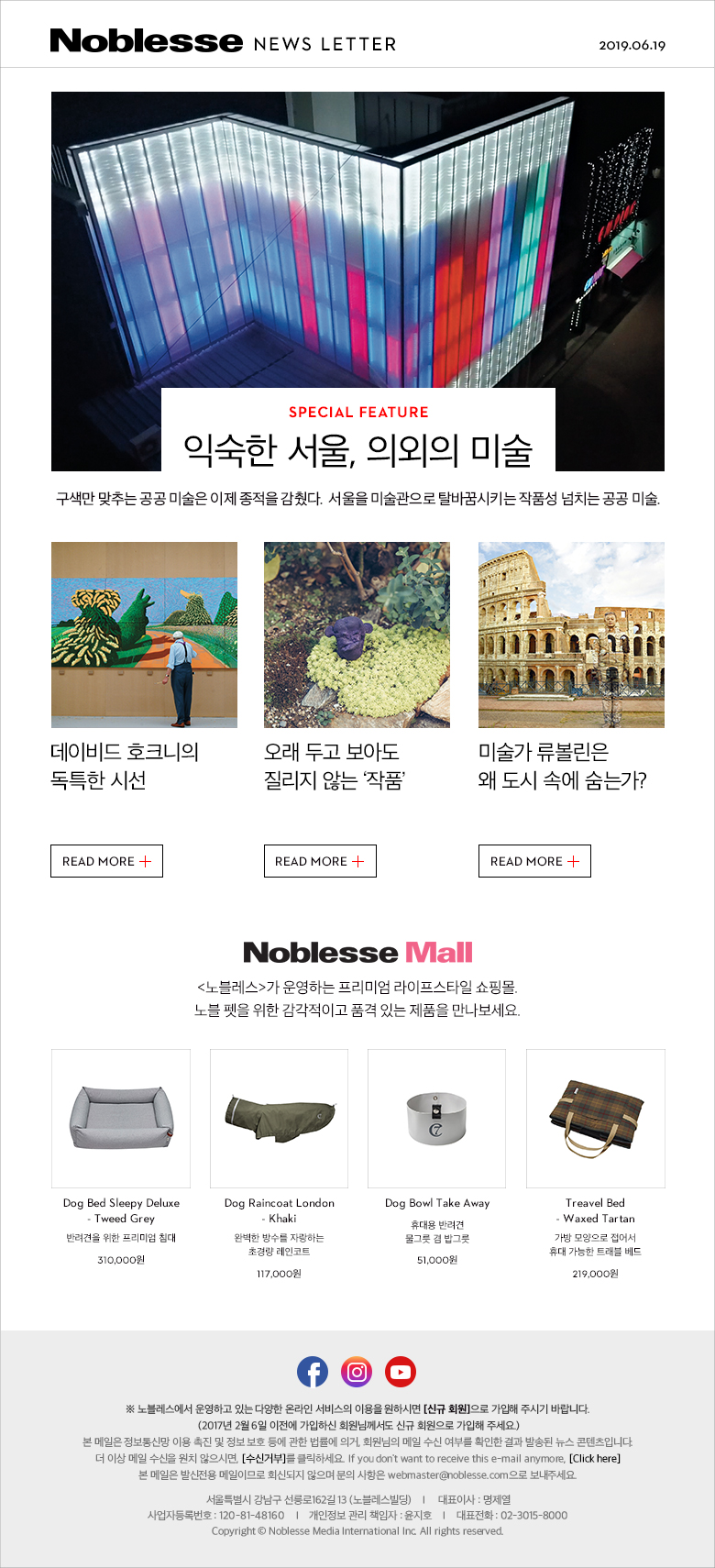Viewport: 715px width, 1568px height.
Task: Open Noblesse Facebook page
Action: tap(313, 1372)
